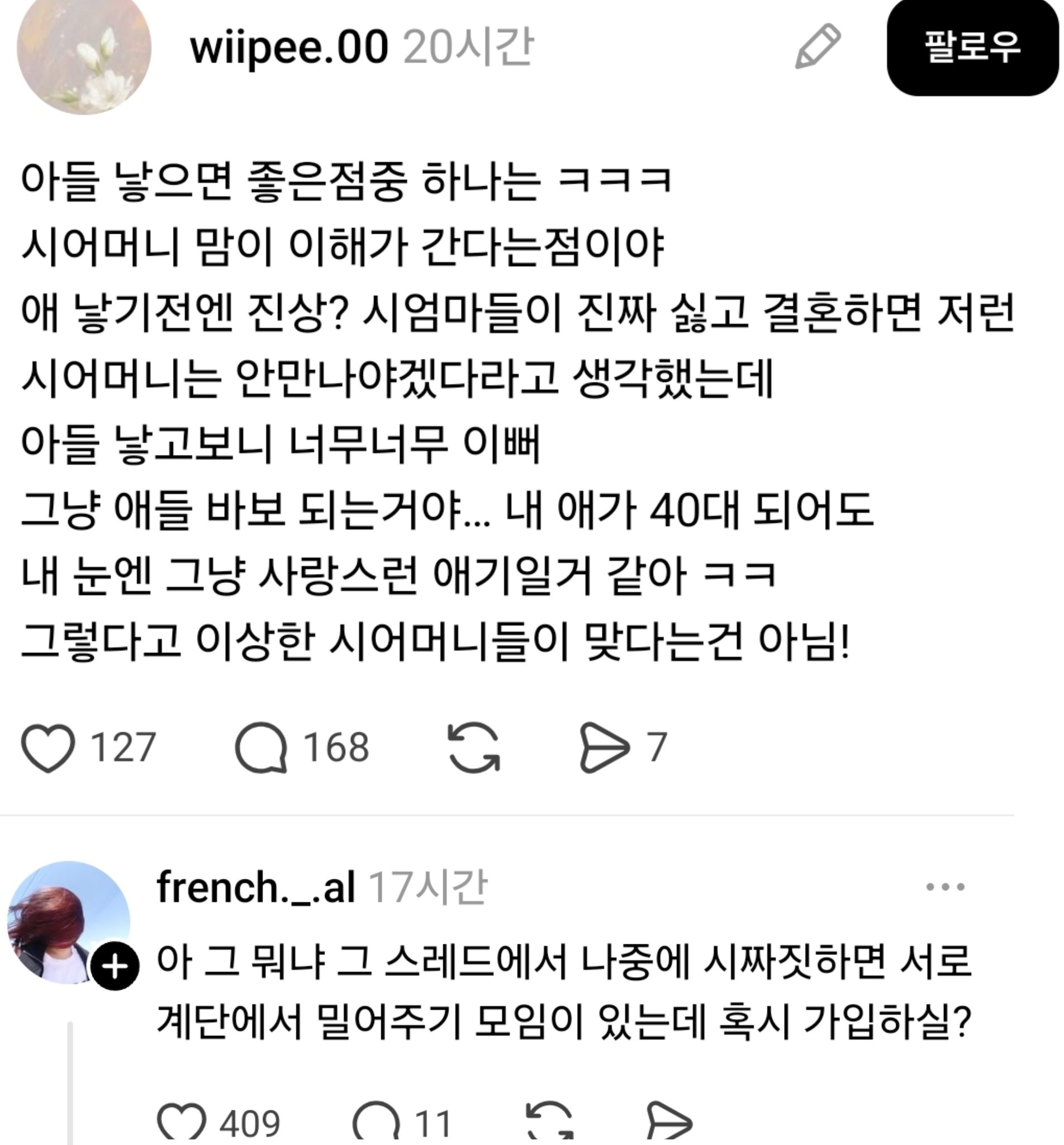Follow wiipee.00 with the 팔로우 button
Viewport: 1064px width, 1145px height.
(x=972, y=47)
